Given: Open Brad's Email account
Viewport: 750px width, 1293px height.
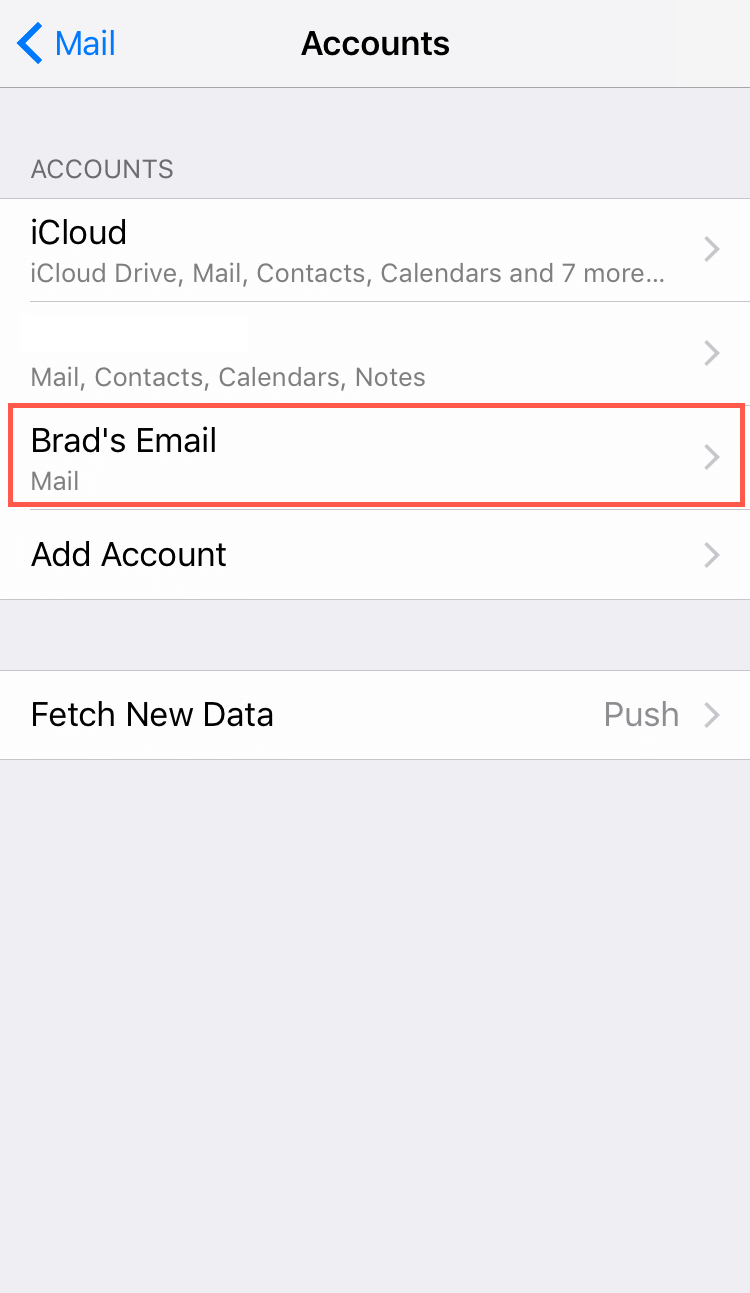Looking at the screenshot, I should coord(375,456).
